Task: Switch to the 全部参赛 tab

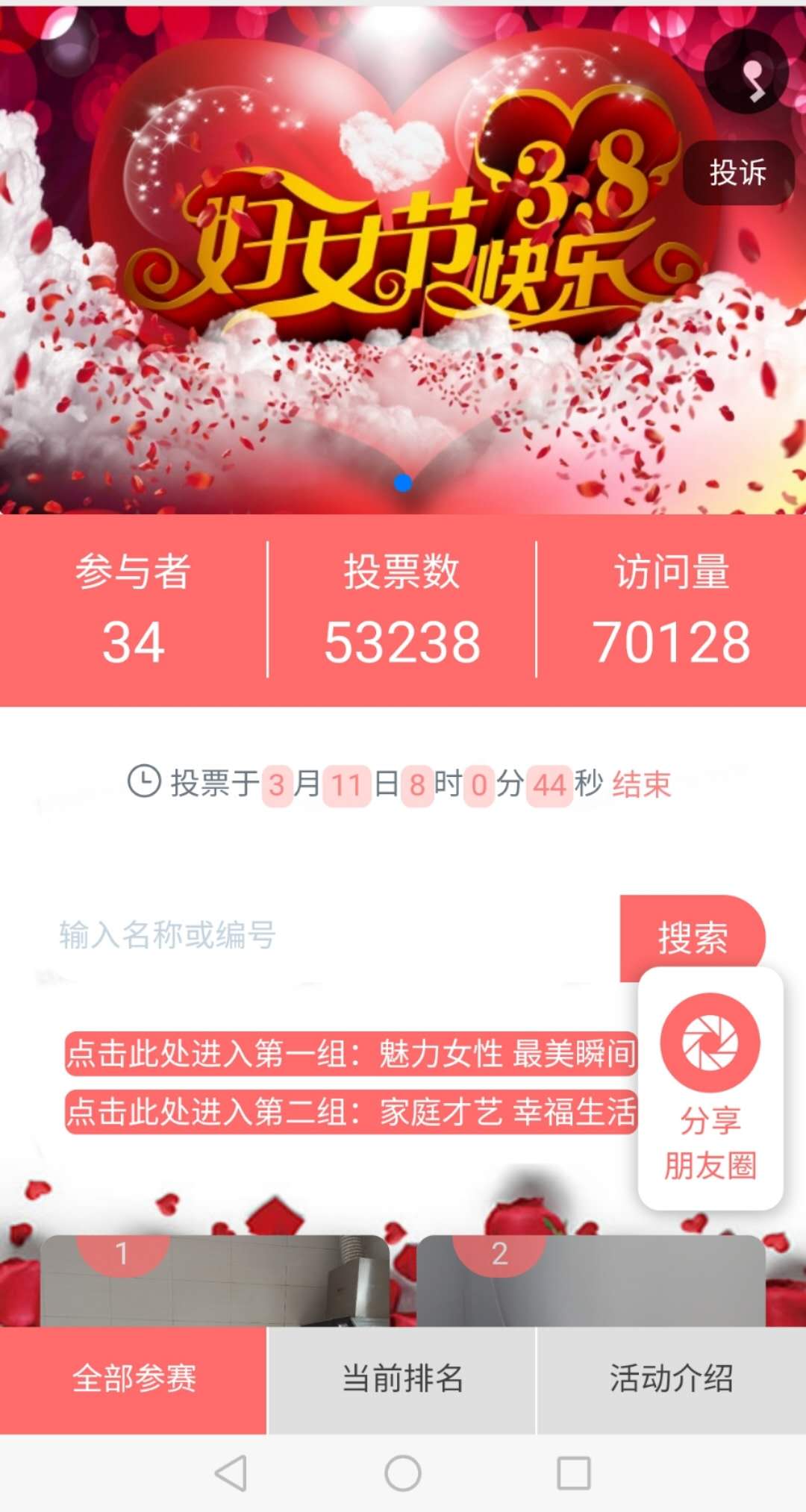Action: 134,1379
